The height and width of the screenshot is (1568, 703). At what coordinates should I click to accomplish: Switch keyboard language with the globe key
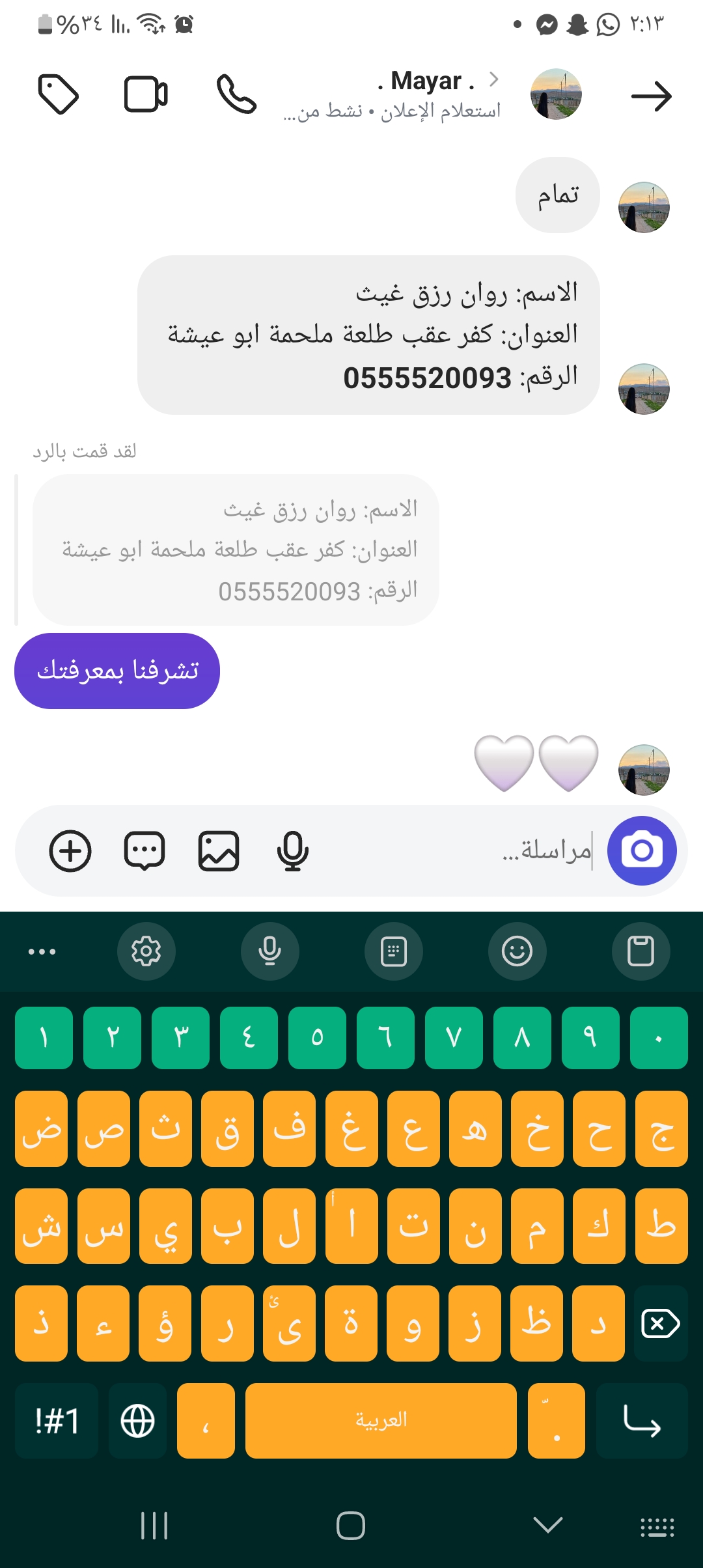[x=138, y=1421]
